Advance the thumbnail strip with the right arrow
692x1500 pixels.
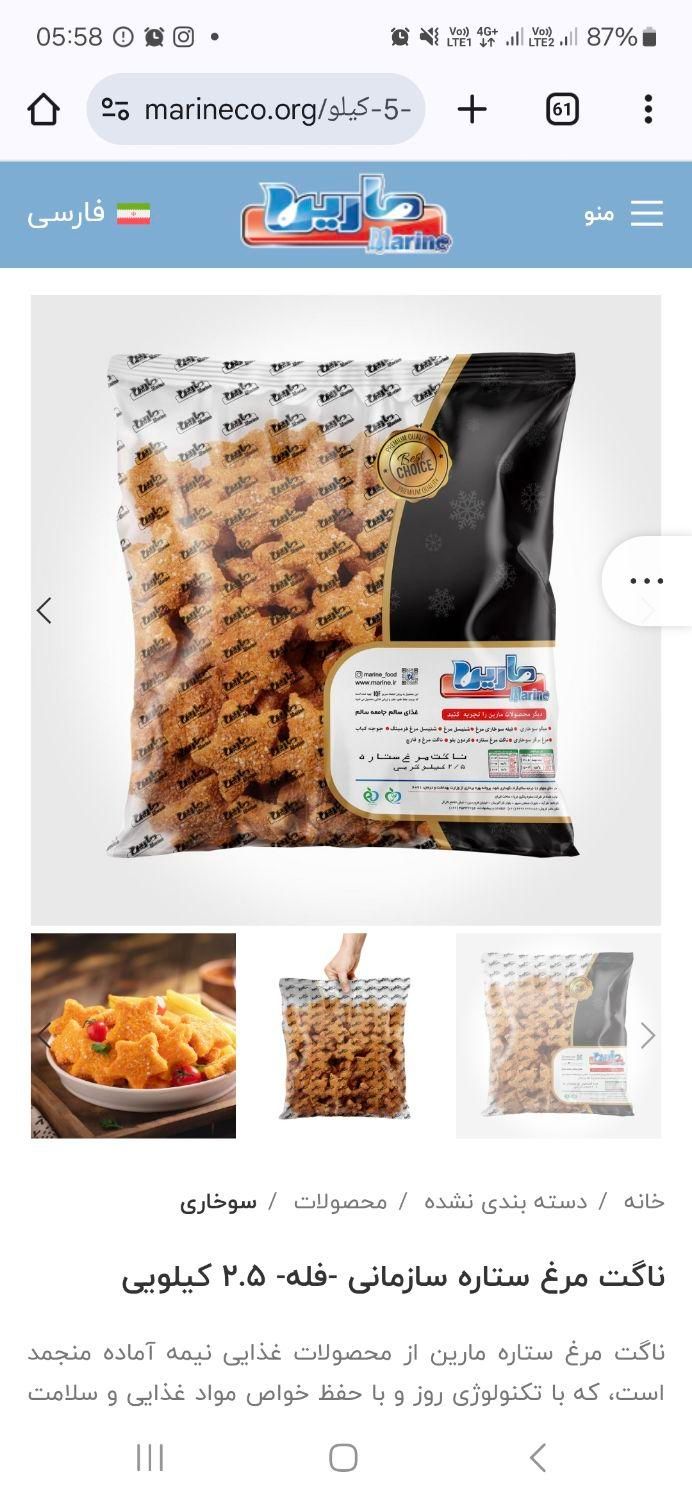[647, 1036]
